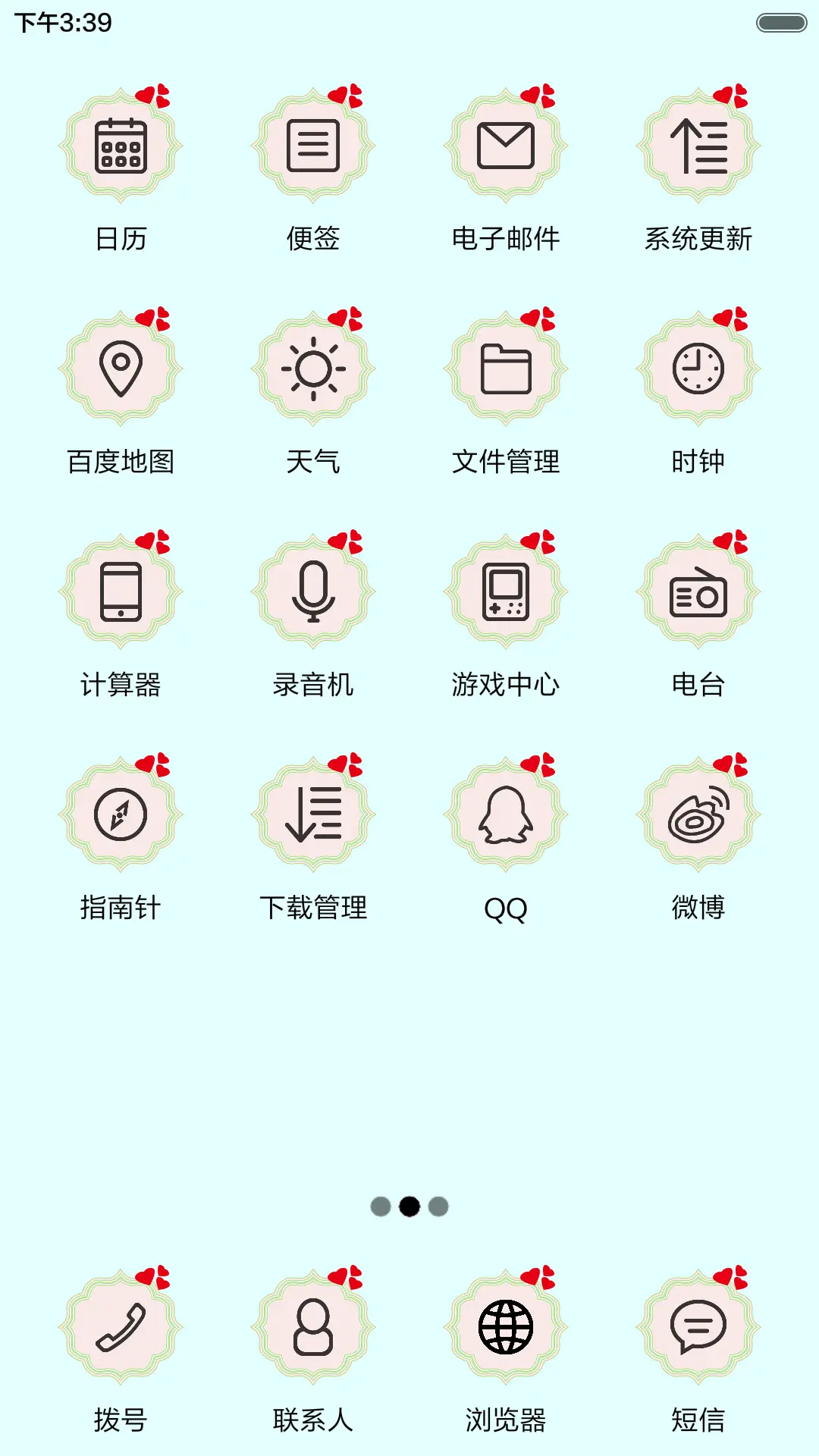Open 文件管理 file manager

(507, 369)
